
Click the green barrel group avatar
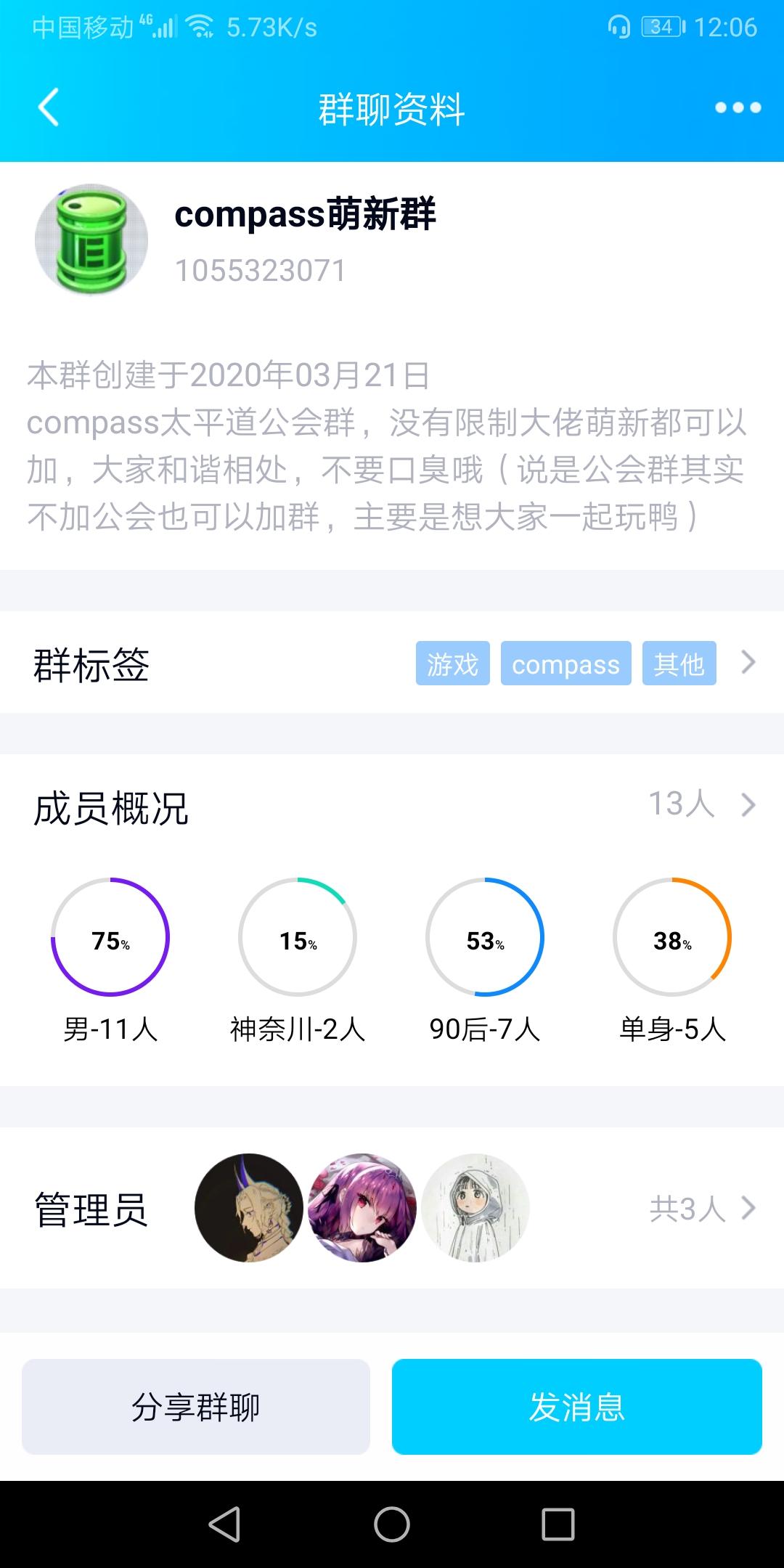[89, 240]
